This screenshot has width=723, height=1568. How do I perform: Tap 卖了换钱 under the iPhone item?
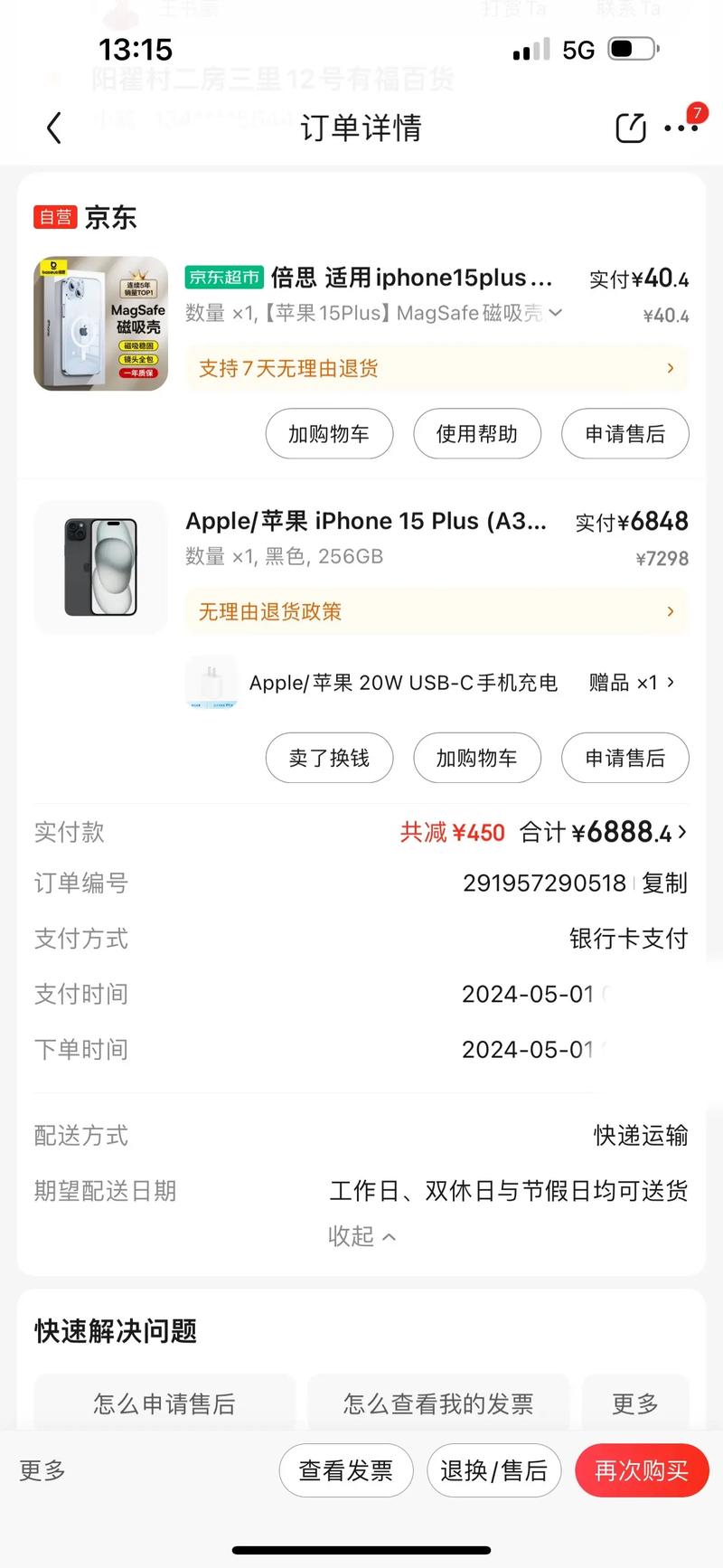point(329,758)
